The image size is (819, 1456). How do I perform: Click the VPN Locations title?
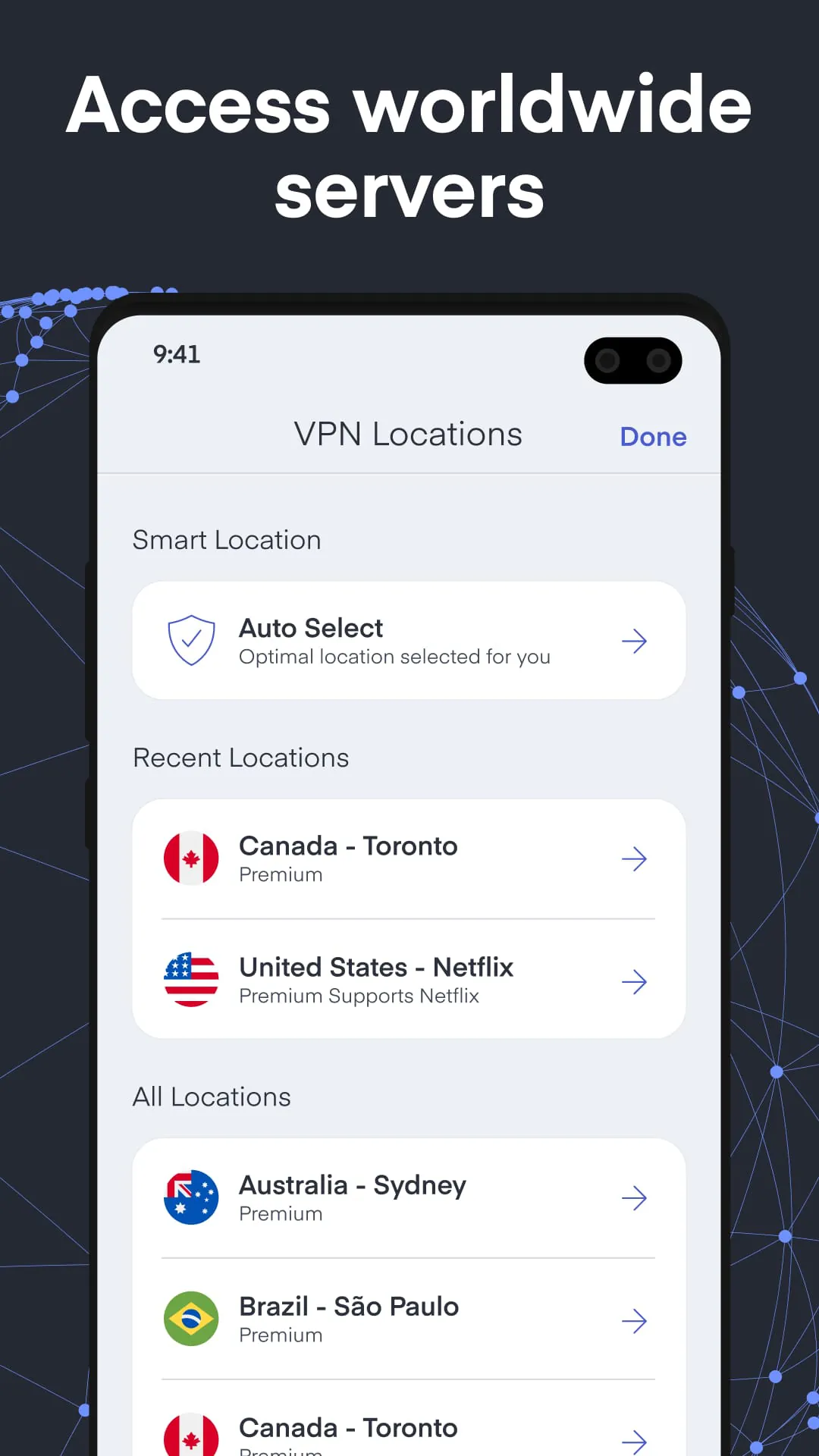[408, 433]
